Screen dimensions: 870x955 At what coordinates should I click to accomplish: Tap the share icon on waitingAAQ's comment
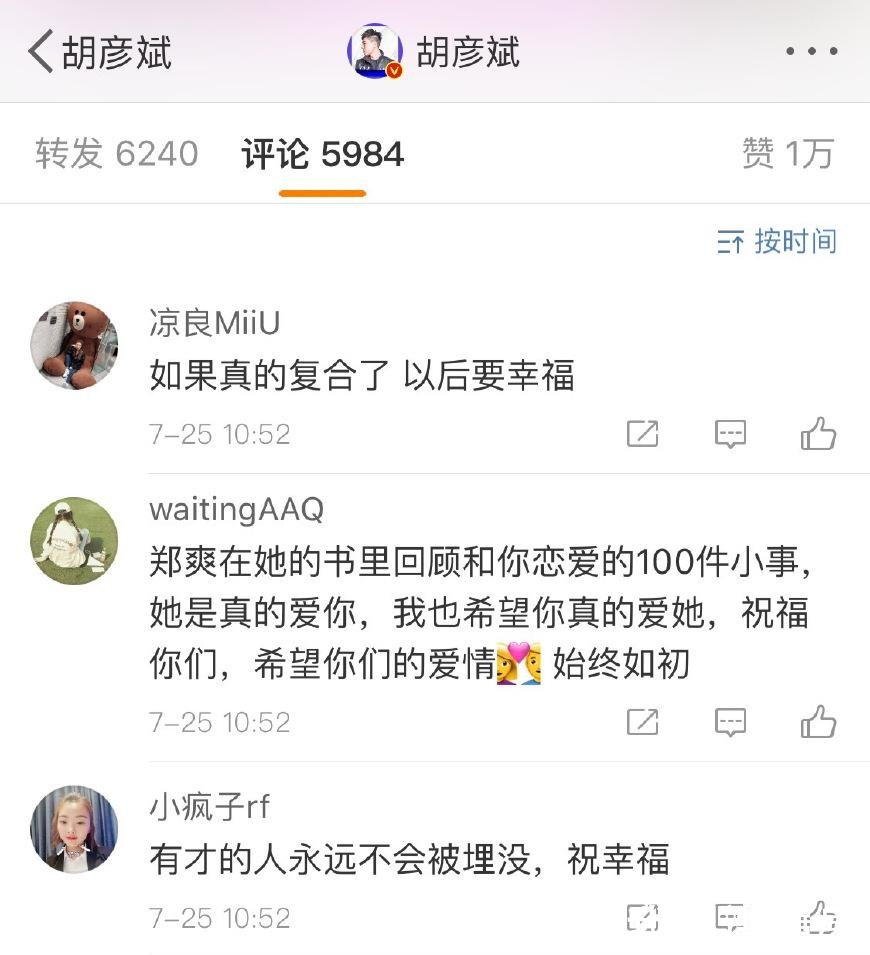click(x=644, y=721)
